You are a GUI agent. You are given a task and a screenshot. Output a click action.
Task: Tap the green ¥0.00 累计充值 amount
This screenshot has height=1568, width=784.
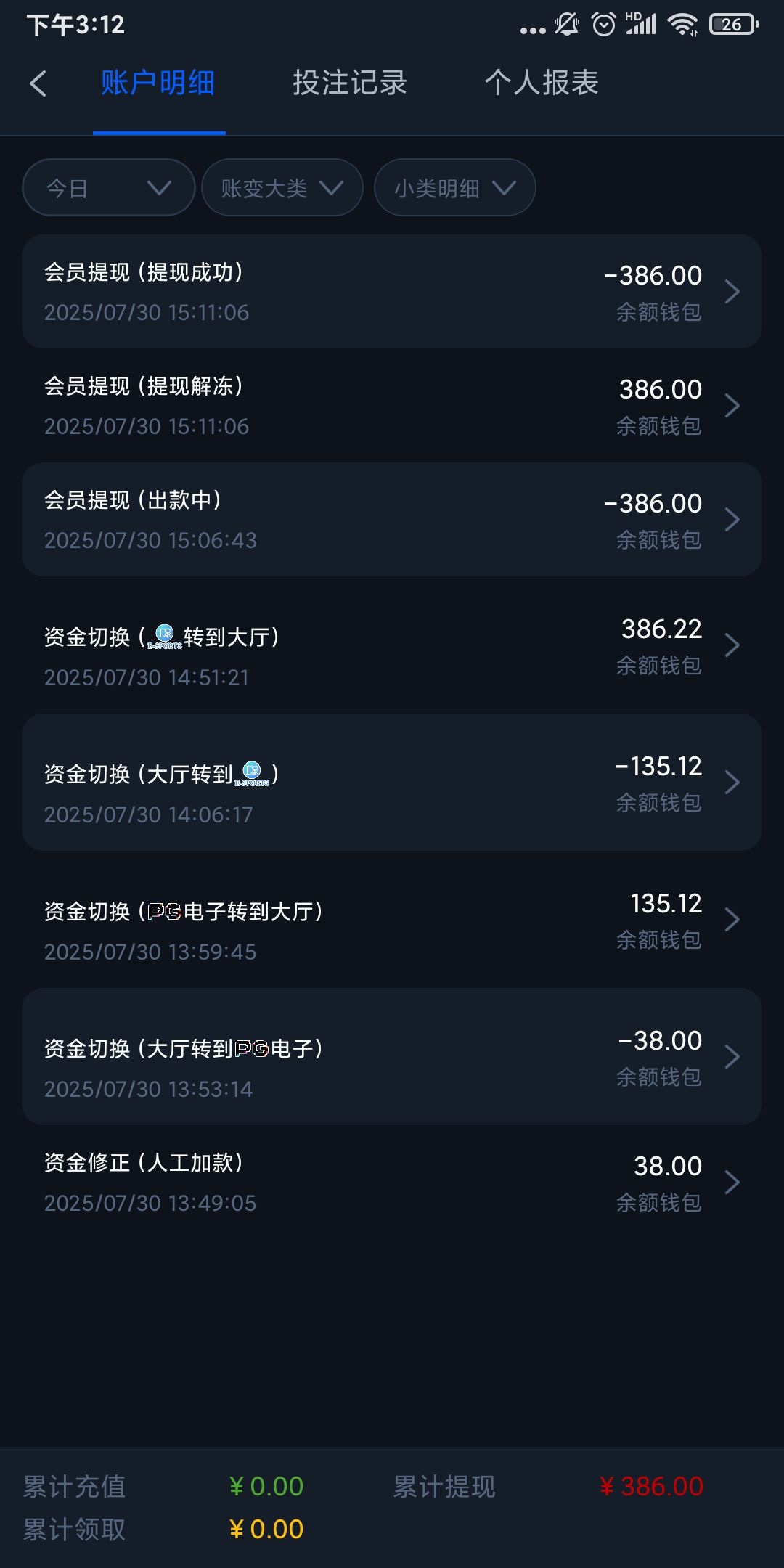263,1487
